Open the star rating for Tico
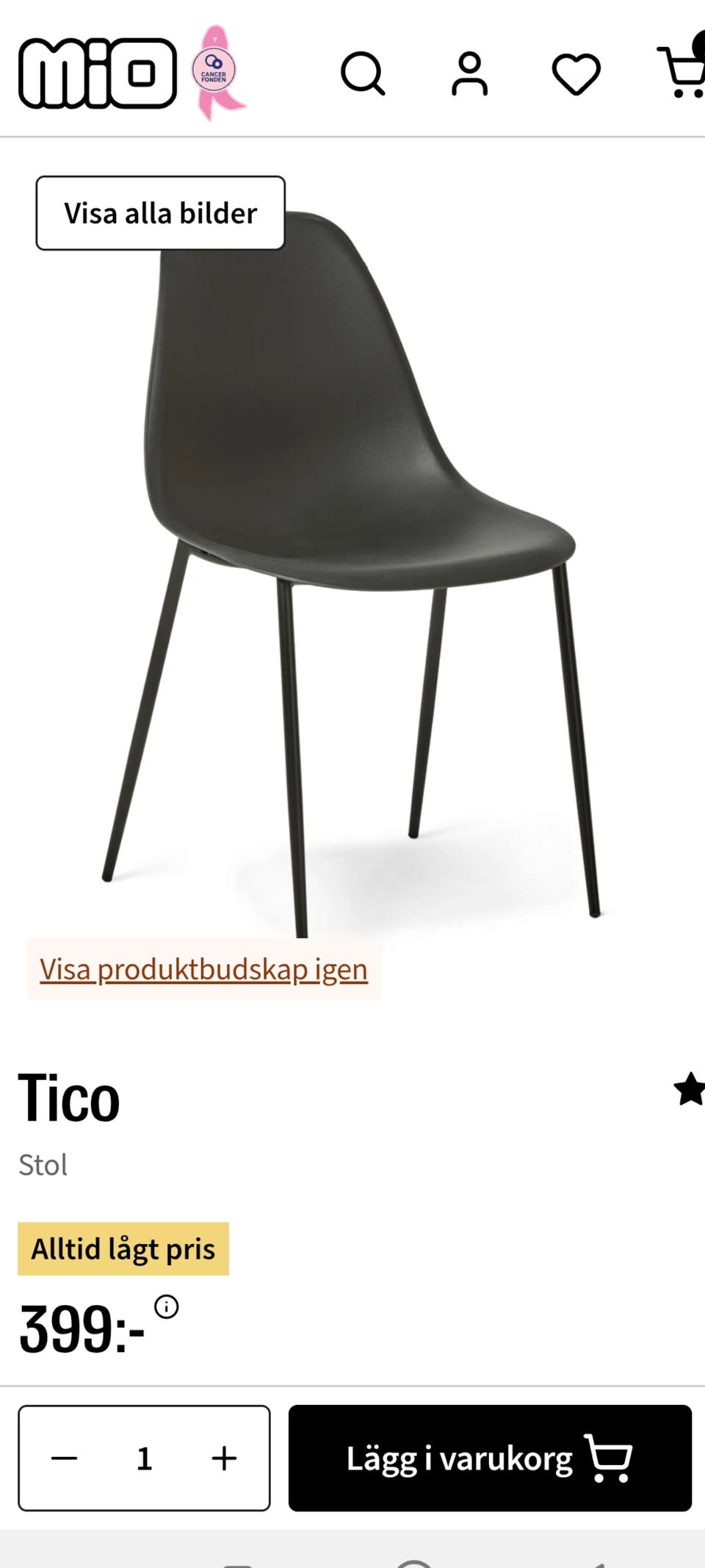The image size is (705, 1568). coord(690,1089)
